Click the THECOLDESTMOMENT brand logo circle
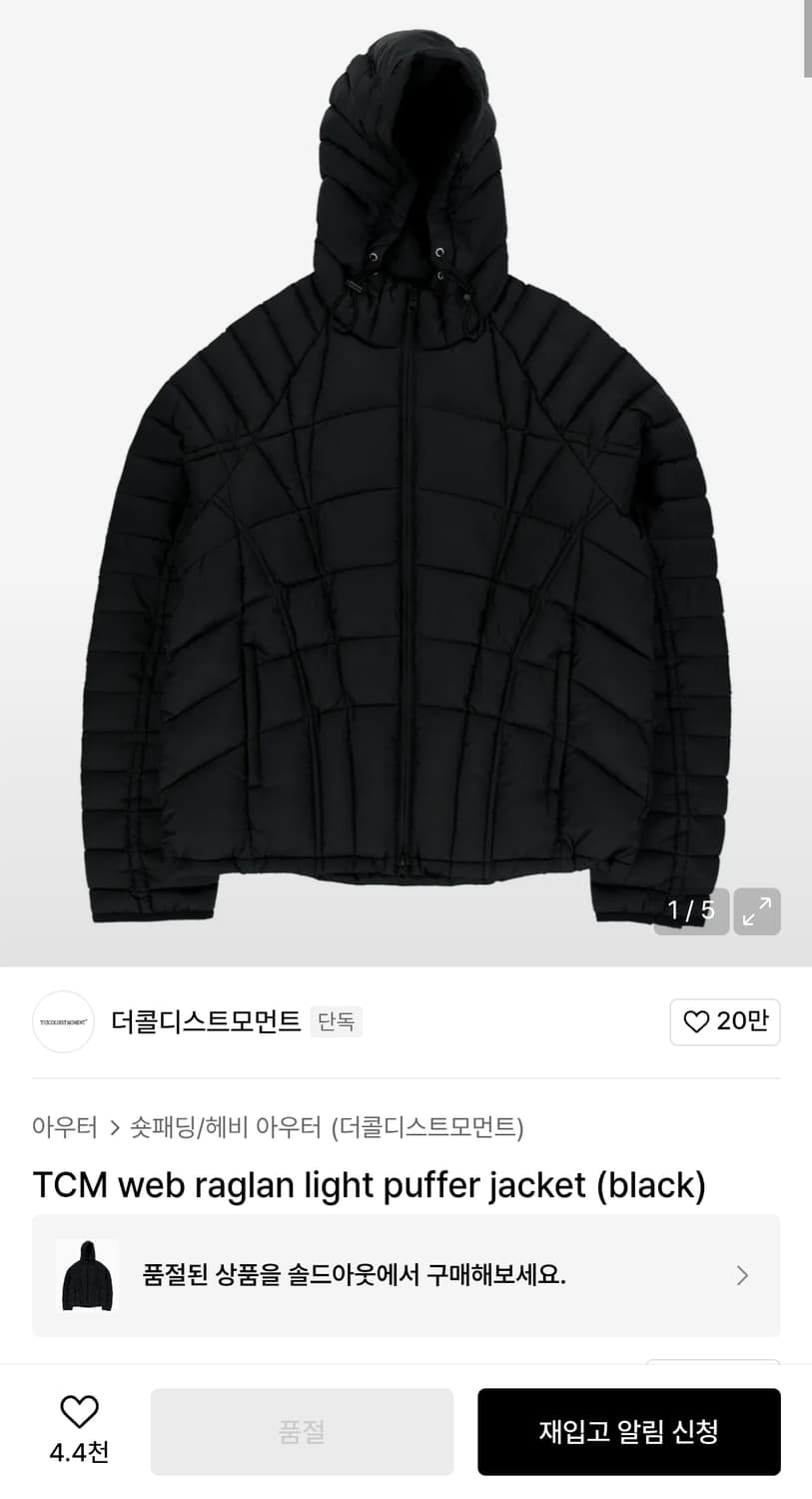 coord(63,1022)
